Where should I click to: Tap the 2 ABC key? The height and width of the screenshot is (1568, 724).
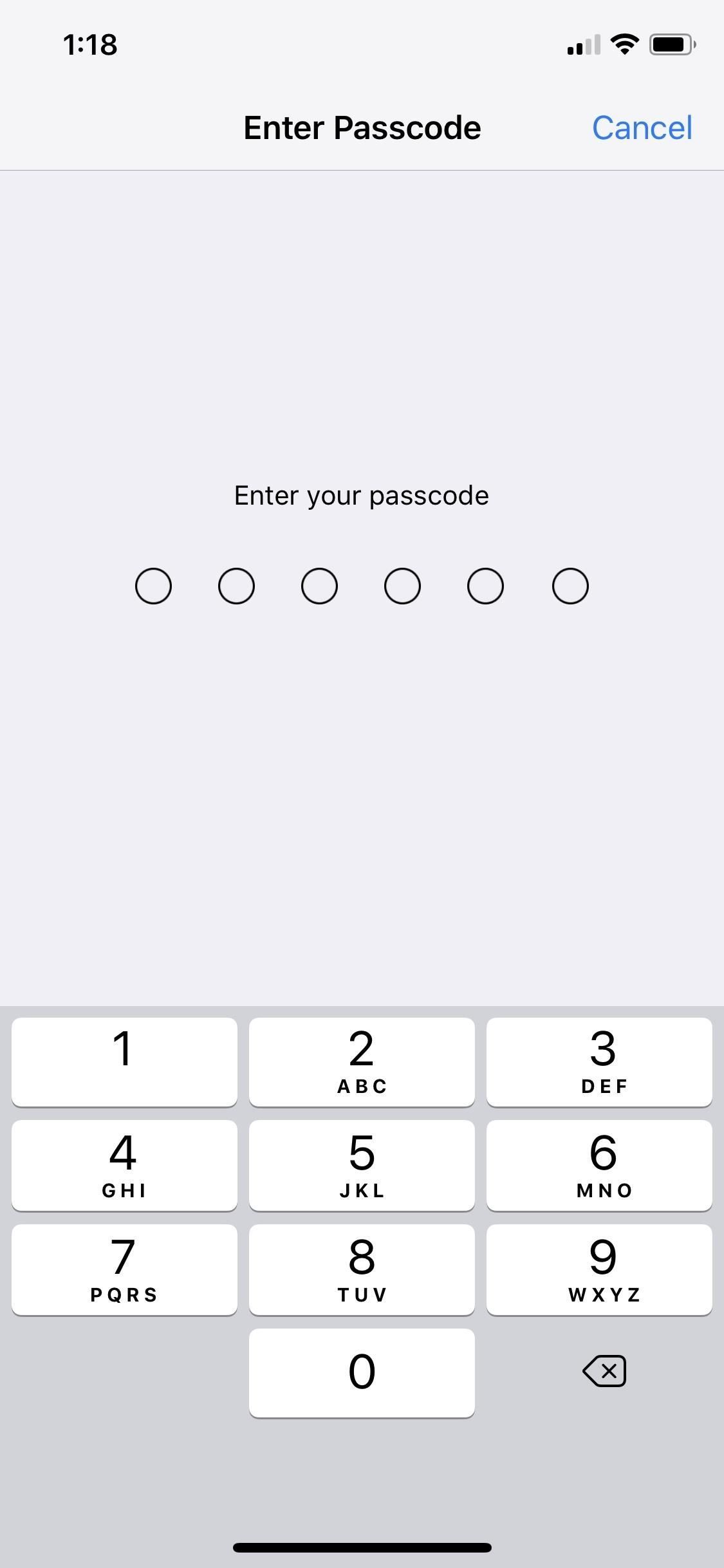(362, 1061)
